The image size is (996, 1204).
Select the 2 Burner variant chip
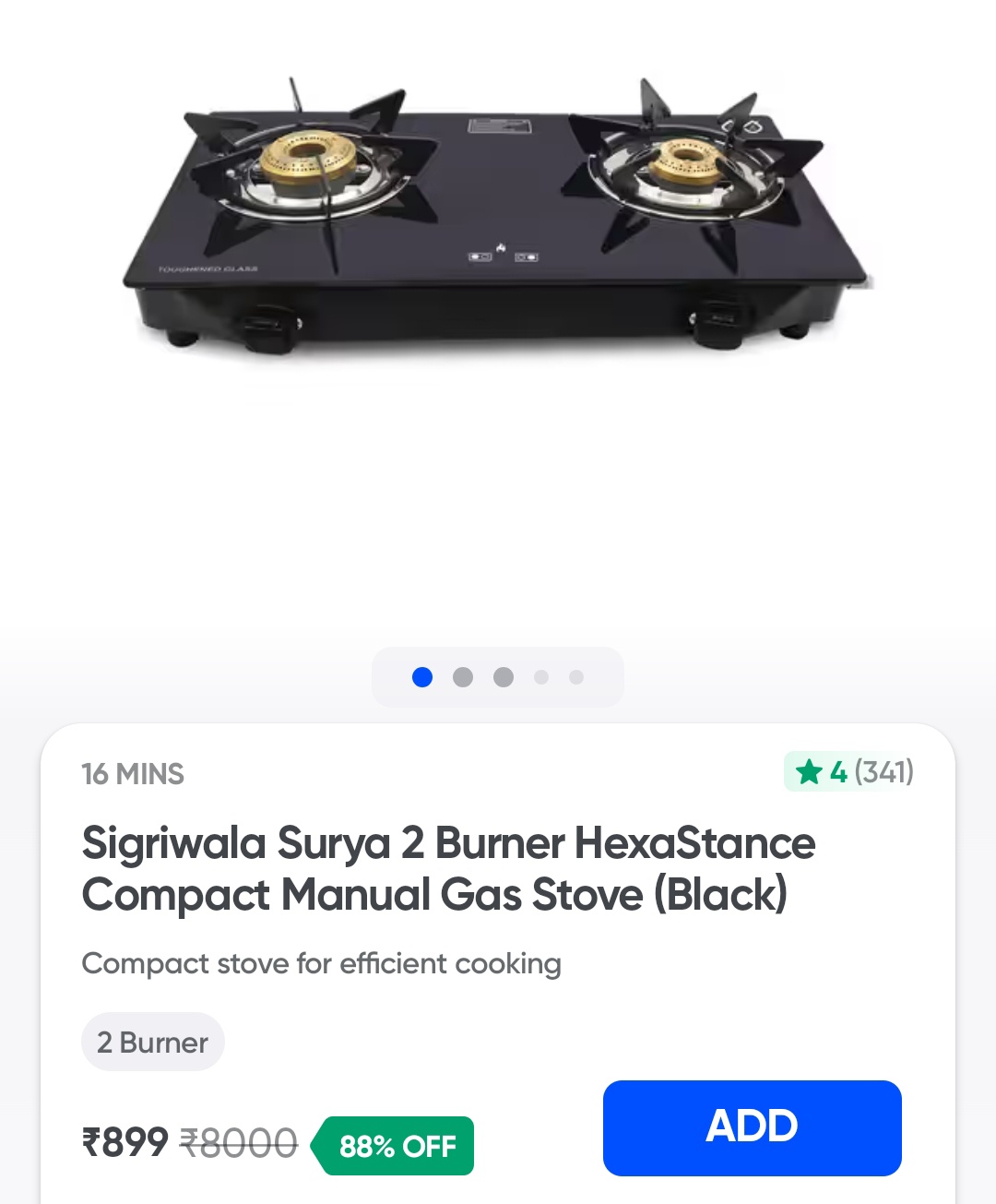click(153, 1042)
